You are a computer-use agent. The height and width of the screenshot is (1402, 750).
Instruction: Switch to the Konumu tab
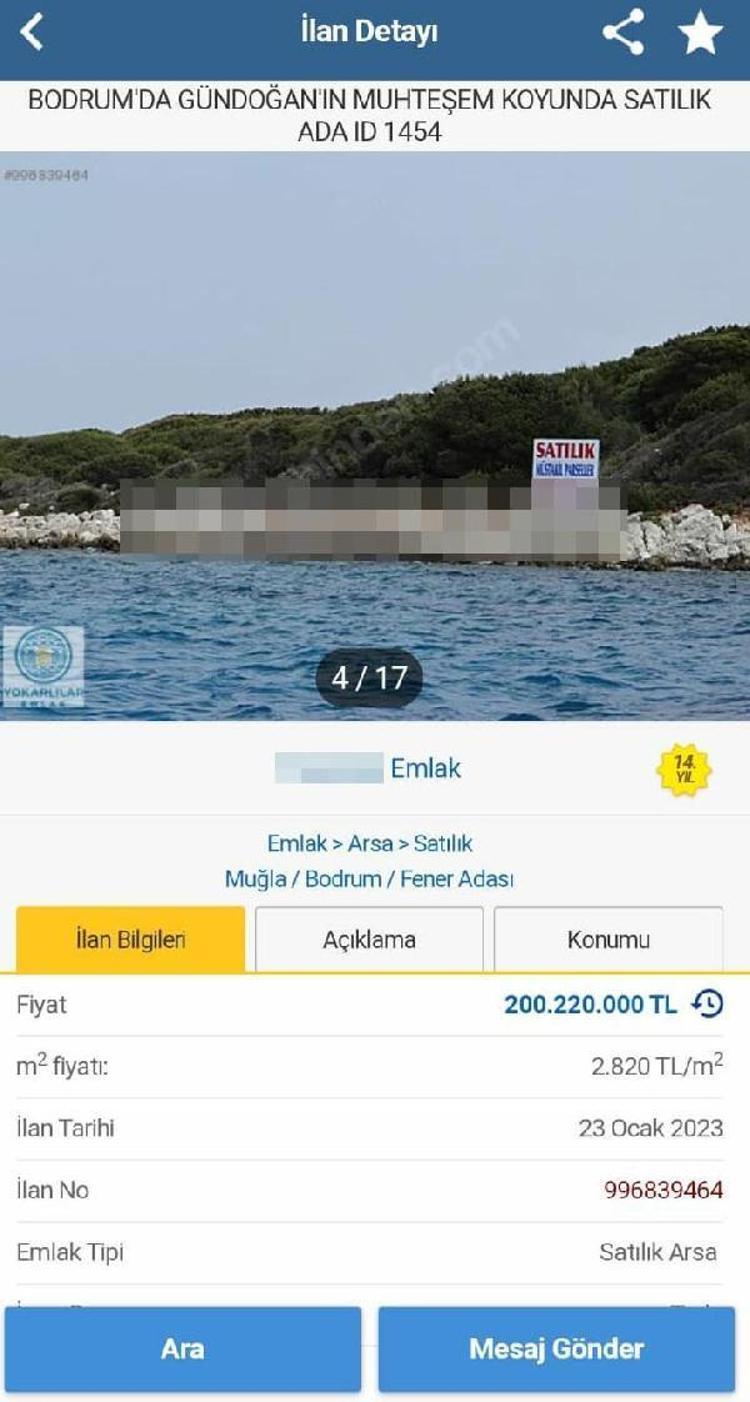[x=608, y=939]
